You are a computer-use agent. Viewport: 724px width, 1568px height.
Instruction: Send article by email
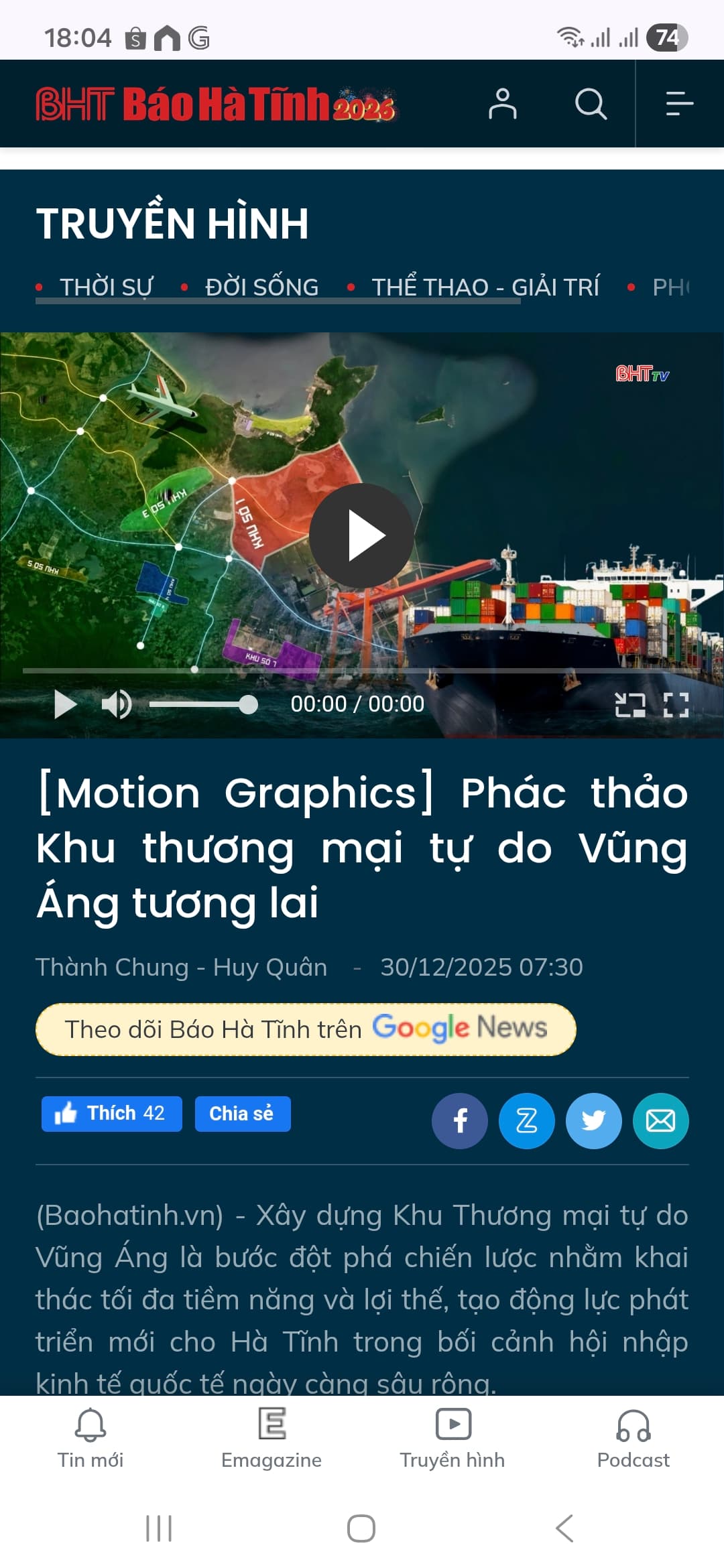(x=660, y=1121)
